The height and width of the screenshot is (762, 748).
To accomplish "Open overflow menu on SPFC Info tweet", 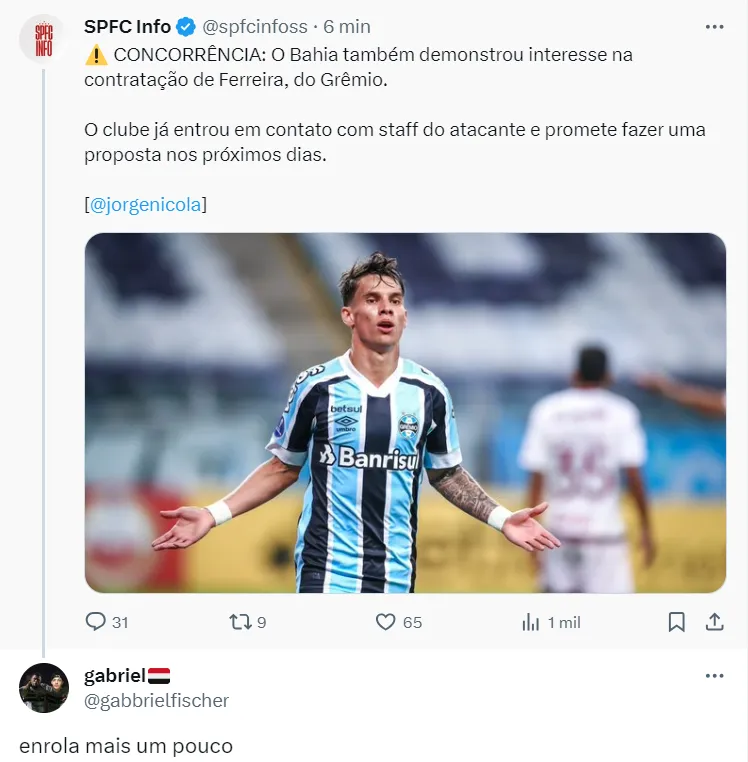I will (x=714, y=27).
